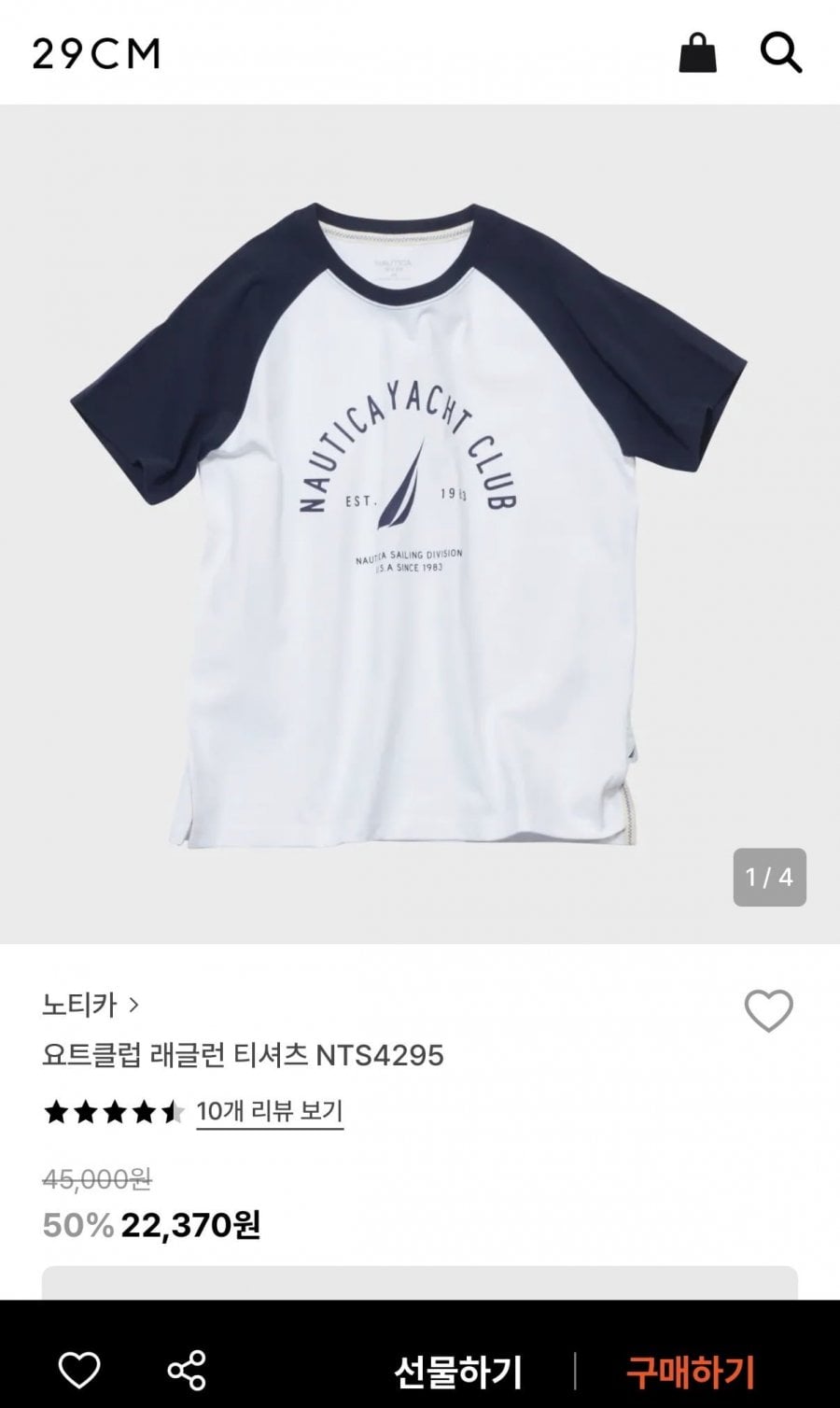Image resolution: width=840 pixels, height=1408 pixels.
Task: Share this product
Action: [x=187, y=1370]
